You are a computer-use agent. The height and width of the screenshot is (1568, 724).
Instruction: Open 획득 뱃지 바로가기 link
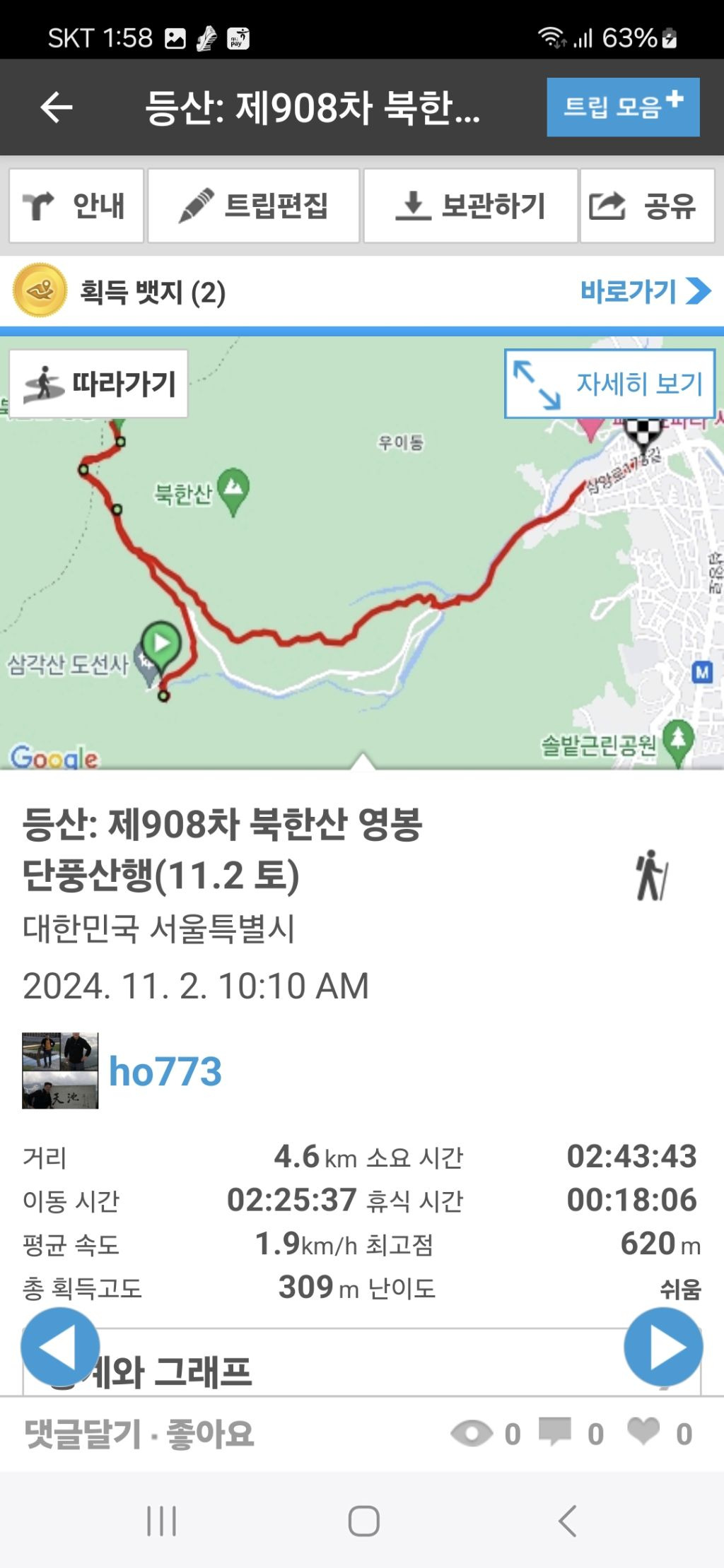coord(644,291)
